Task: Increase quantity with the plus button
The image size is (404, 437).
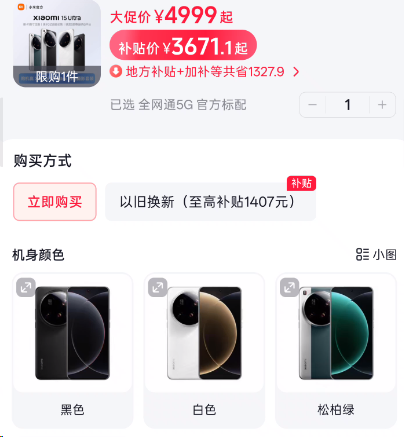Action: 382,105
